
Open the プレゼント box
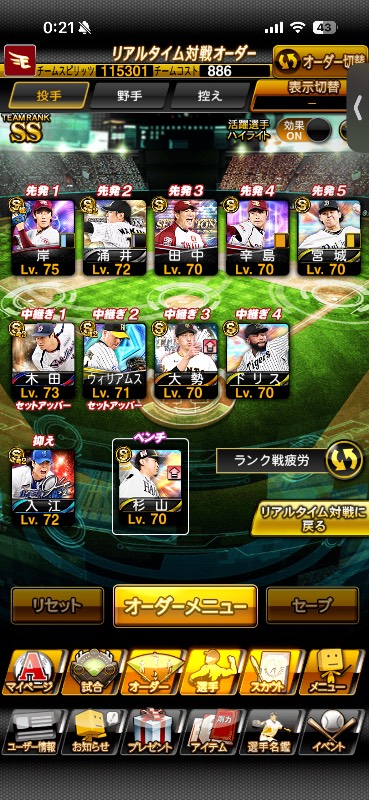tap(151, 732)
